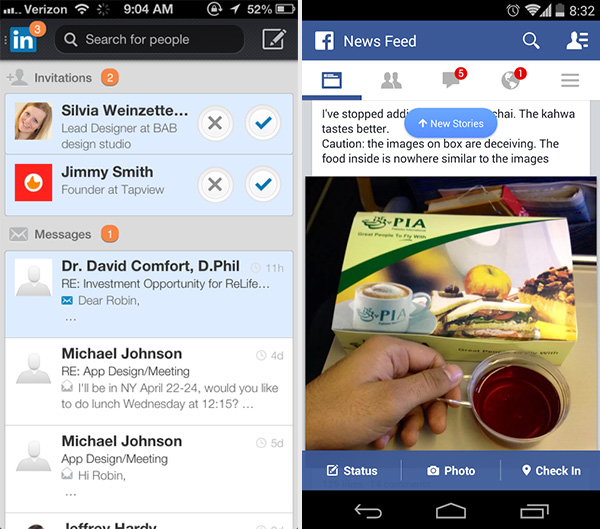
Task: Switch to the Facebook messages tab
Action: (451, 81)
